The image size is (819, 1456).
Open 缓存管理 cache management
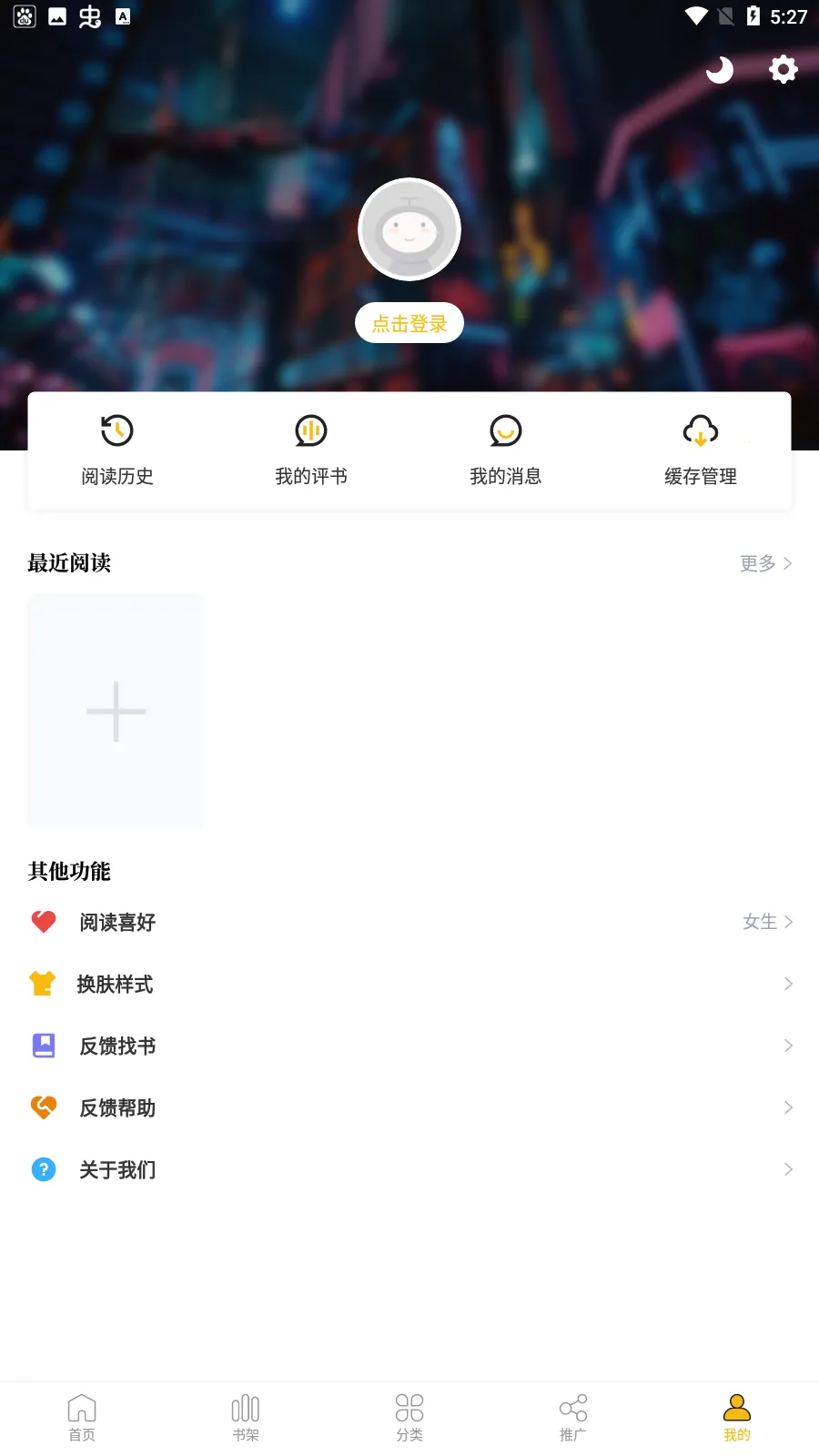pyautogui.click(x=701, y=450)
